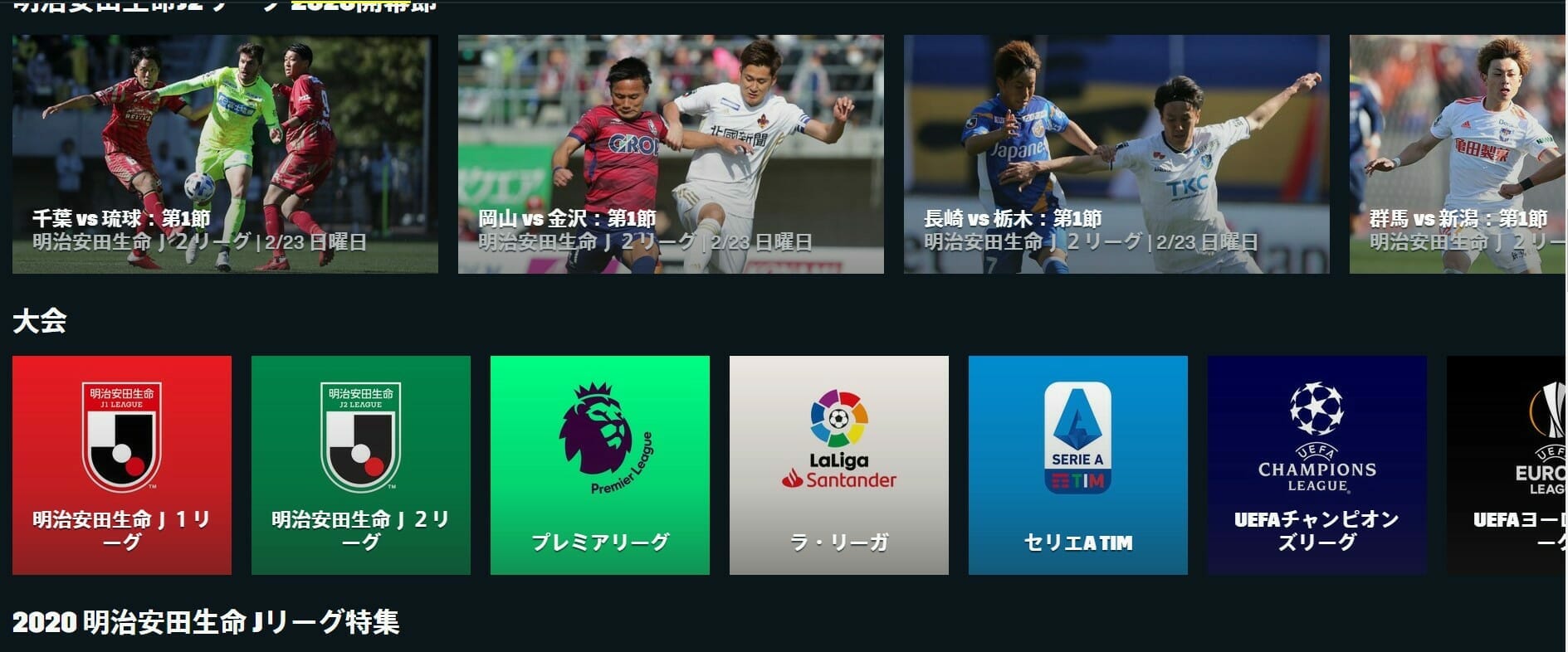Open the 長崎 vs 栃木 match video

[x=1116, y=154]
